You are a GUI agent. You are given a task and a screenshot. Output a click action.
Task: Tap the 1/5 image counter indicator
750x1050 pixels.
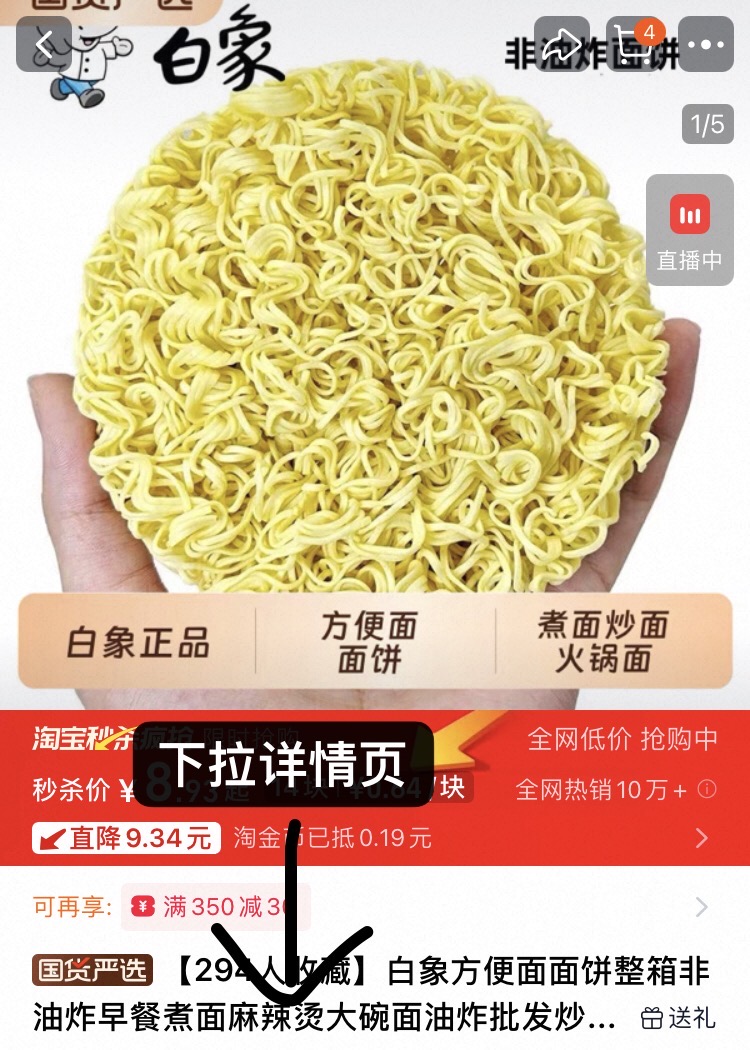[x=706, y=123]
